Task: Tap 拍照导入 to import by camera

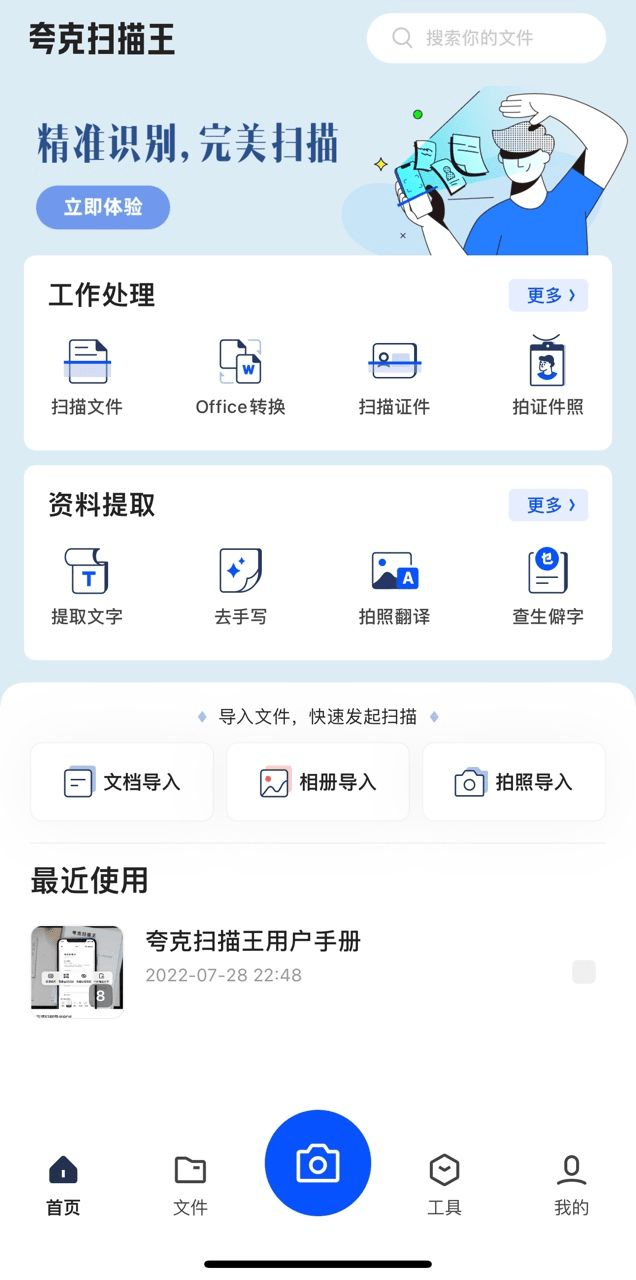Action: tap(514, 782)
